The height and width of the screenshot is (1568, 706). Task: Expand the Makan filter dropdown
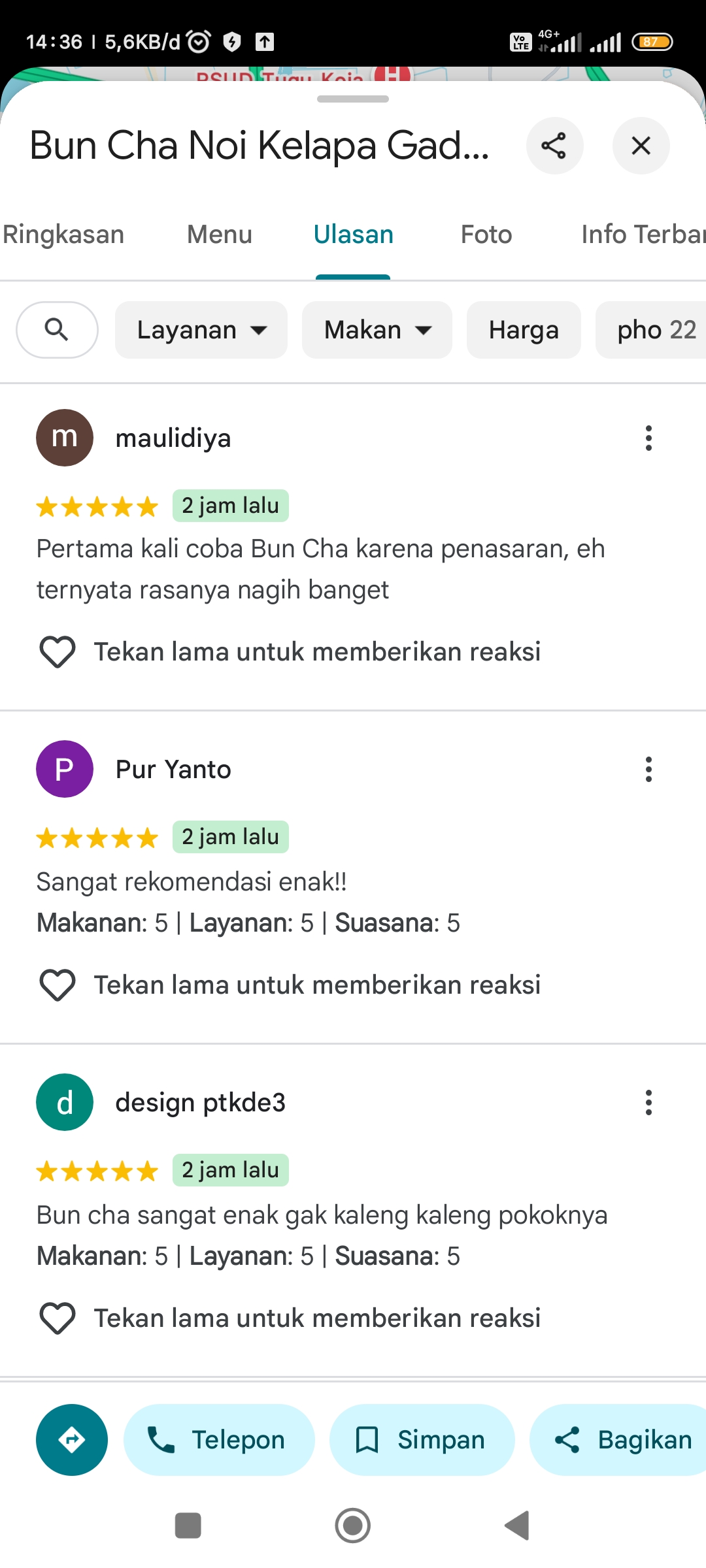tap(377, 330)
